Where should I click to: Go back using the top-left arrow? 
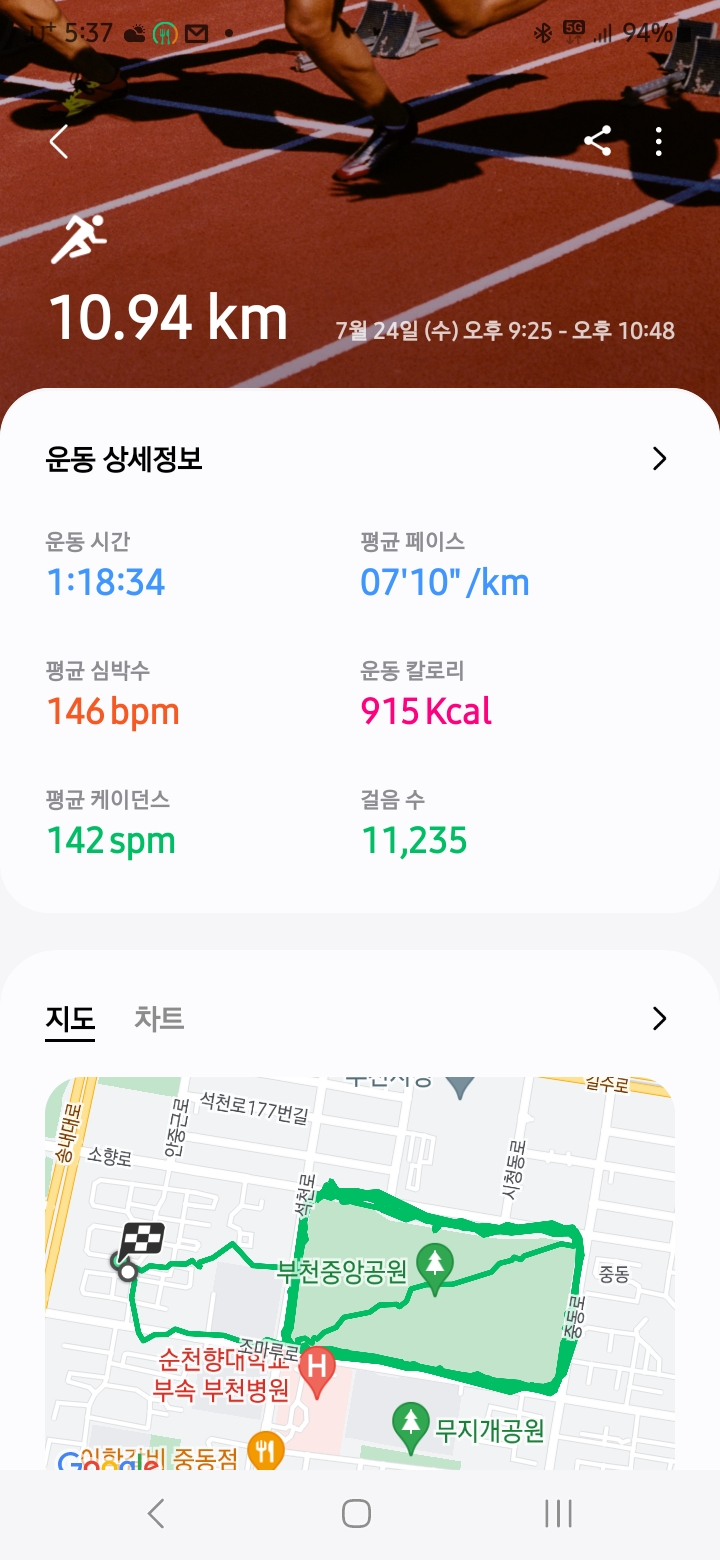pos(59,142)
